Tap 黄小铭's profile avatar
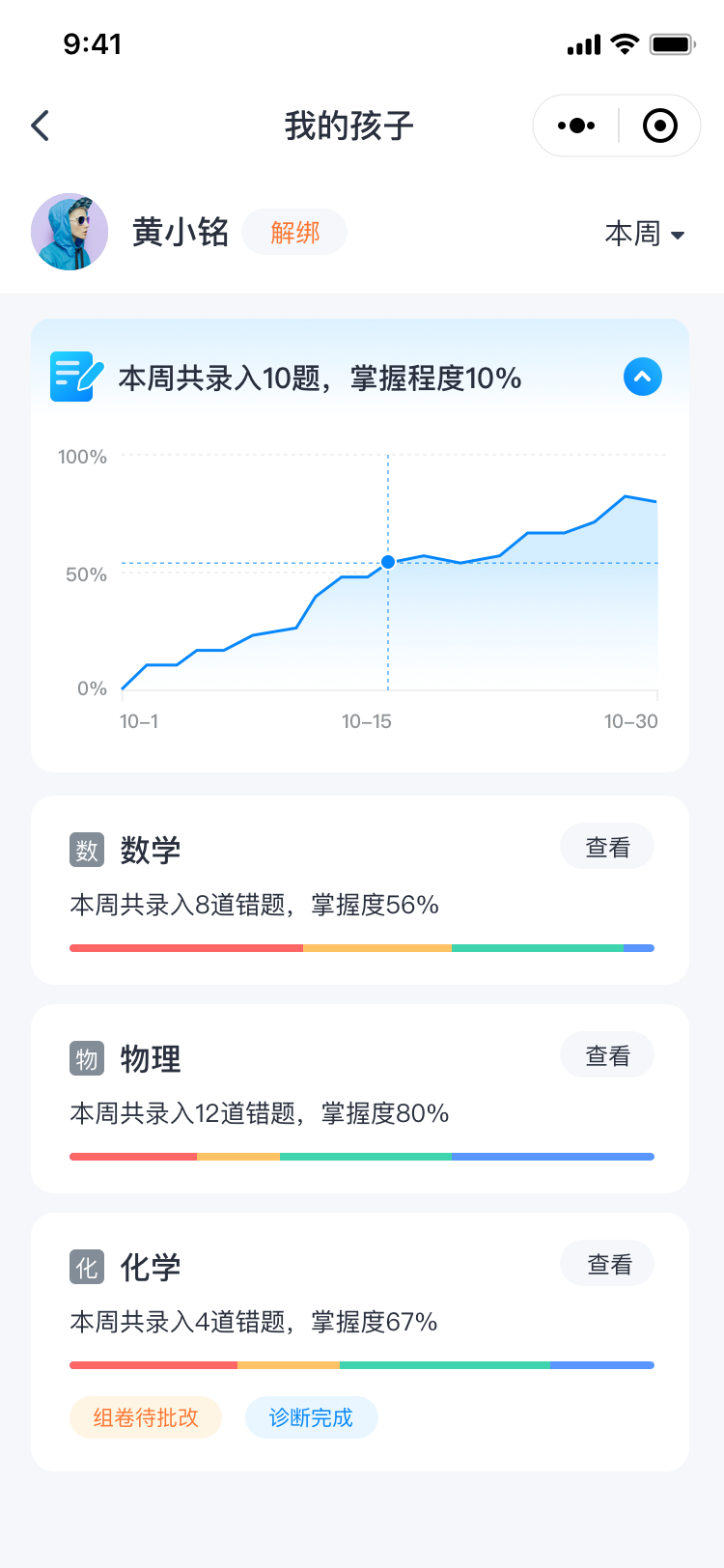Viewport: 724px width, 1568px height. 70,232
